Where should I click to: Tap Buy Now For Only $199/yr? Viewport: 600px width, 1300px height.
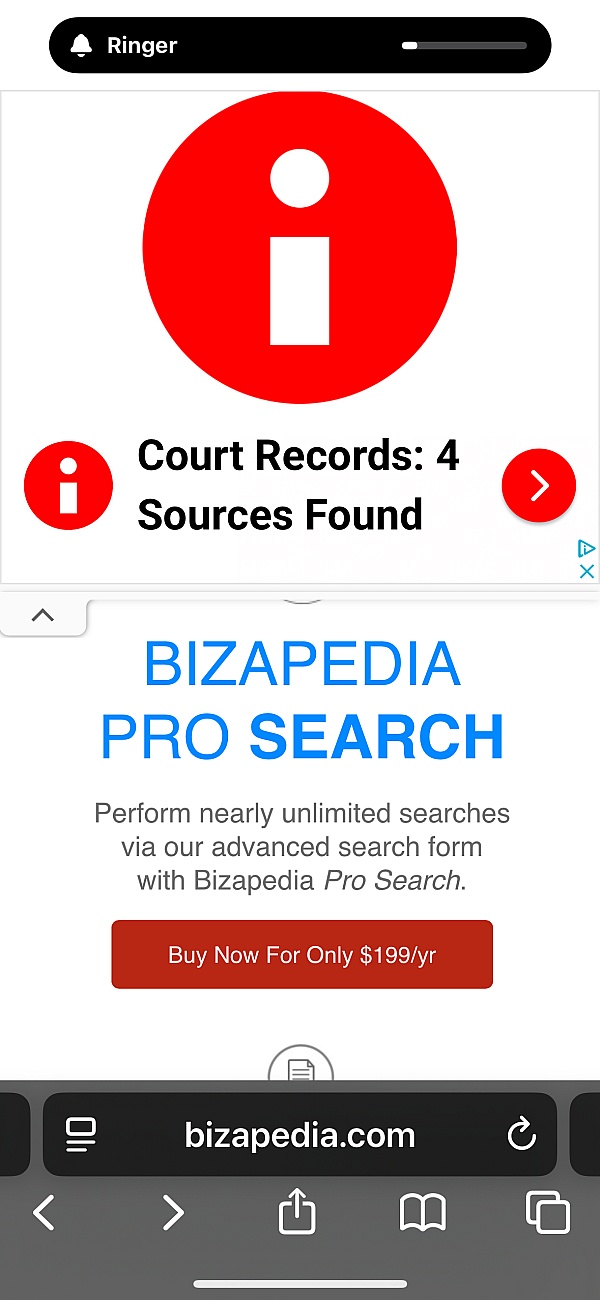(x=302, y=955)
